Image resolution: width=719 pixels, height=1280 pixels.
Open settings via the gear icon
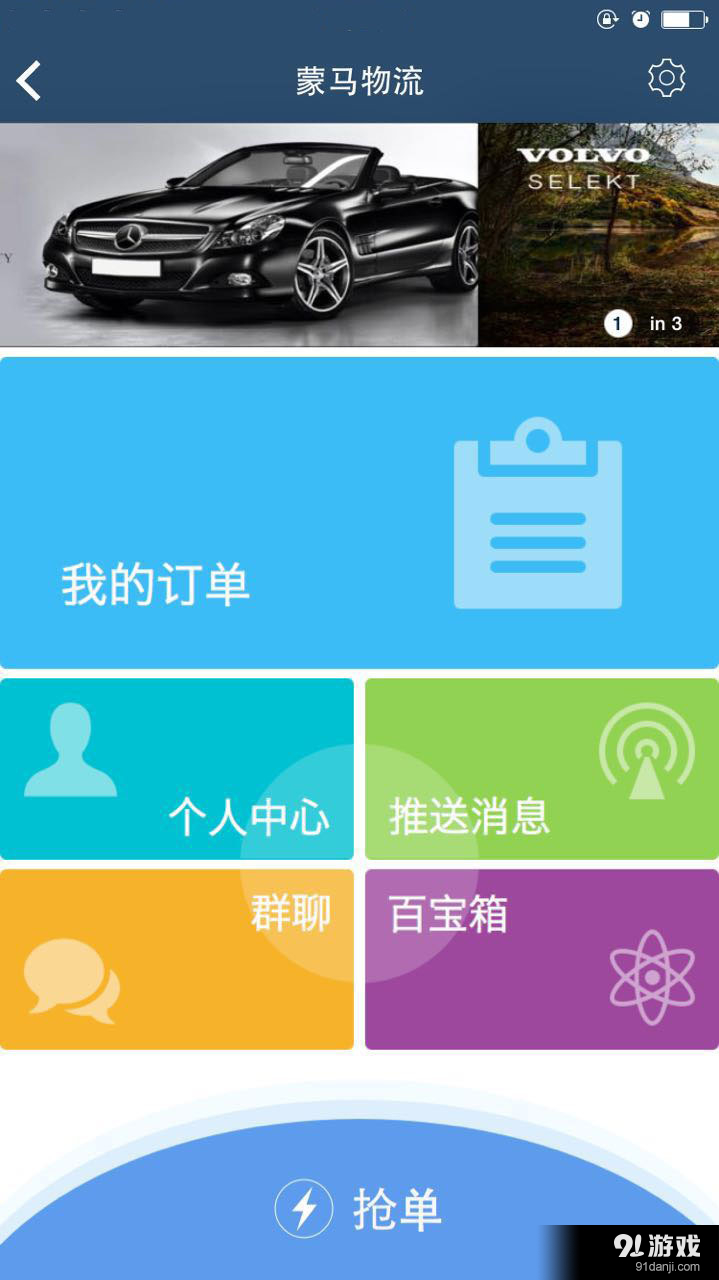[666, 78]
